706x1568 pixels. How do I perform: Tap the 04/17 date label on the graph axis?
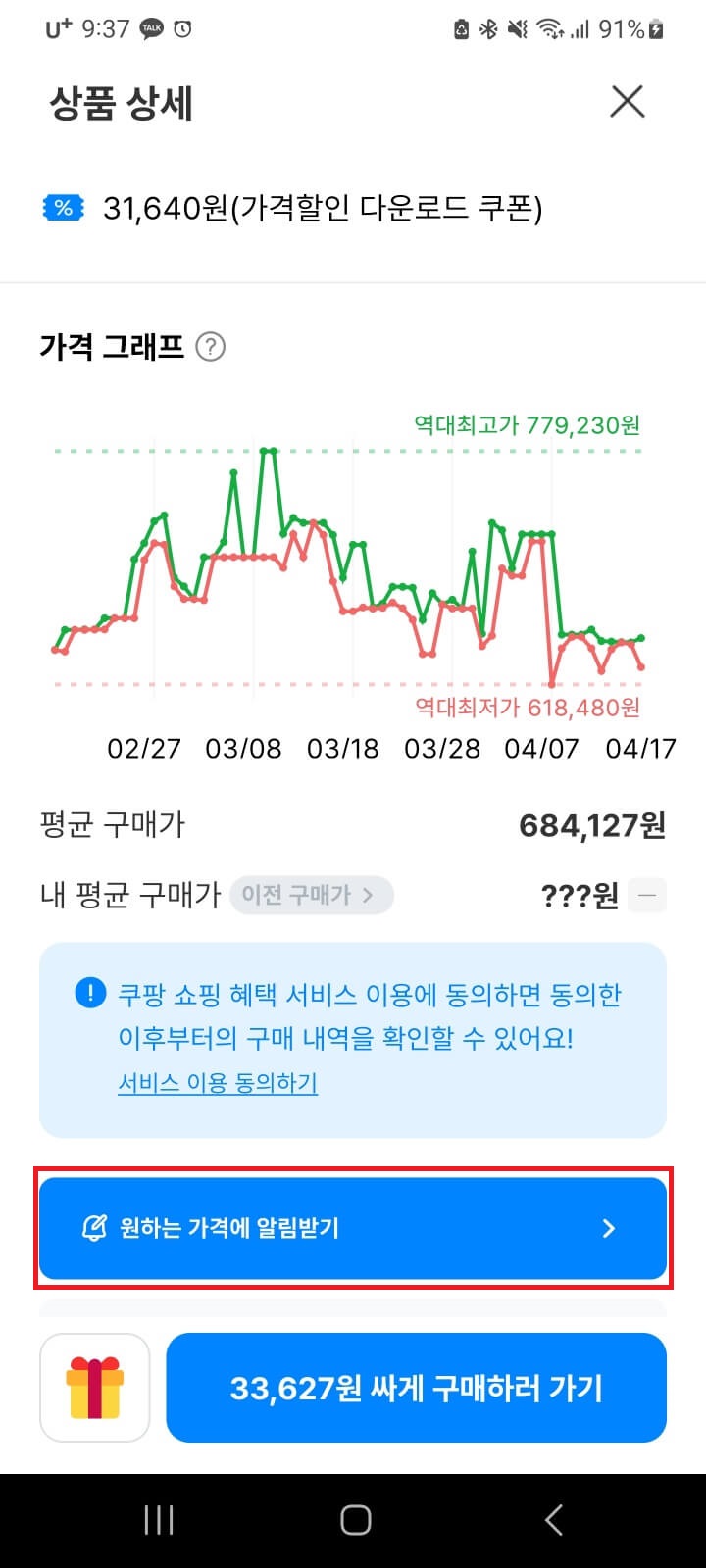(641, 749)
